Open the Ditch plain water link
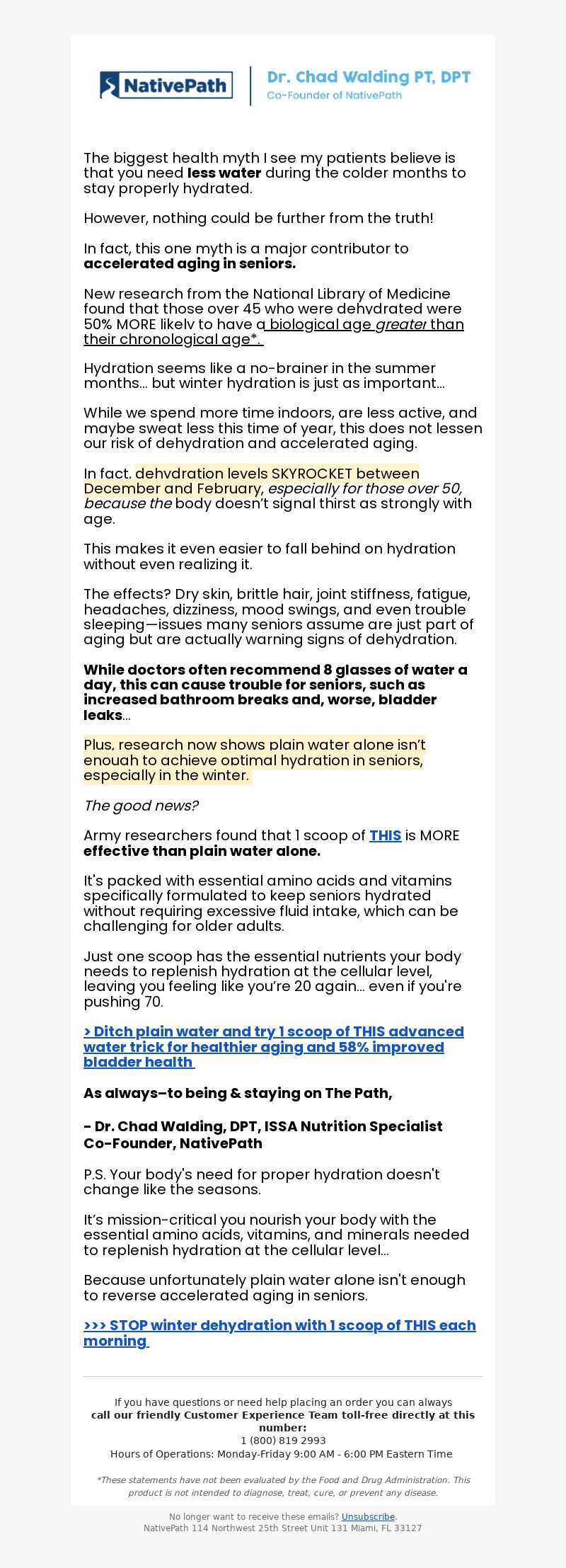 click(274, 1047)
